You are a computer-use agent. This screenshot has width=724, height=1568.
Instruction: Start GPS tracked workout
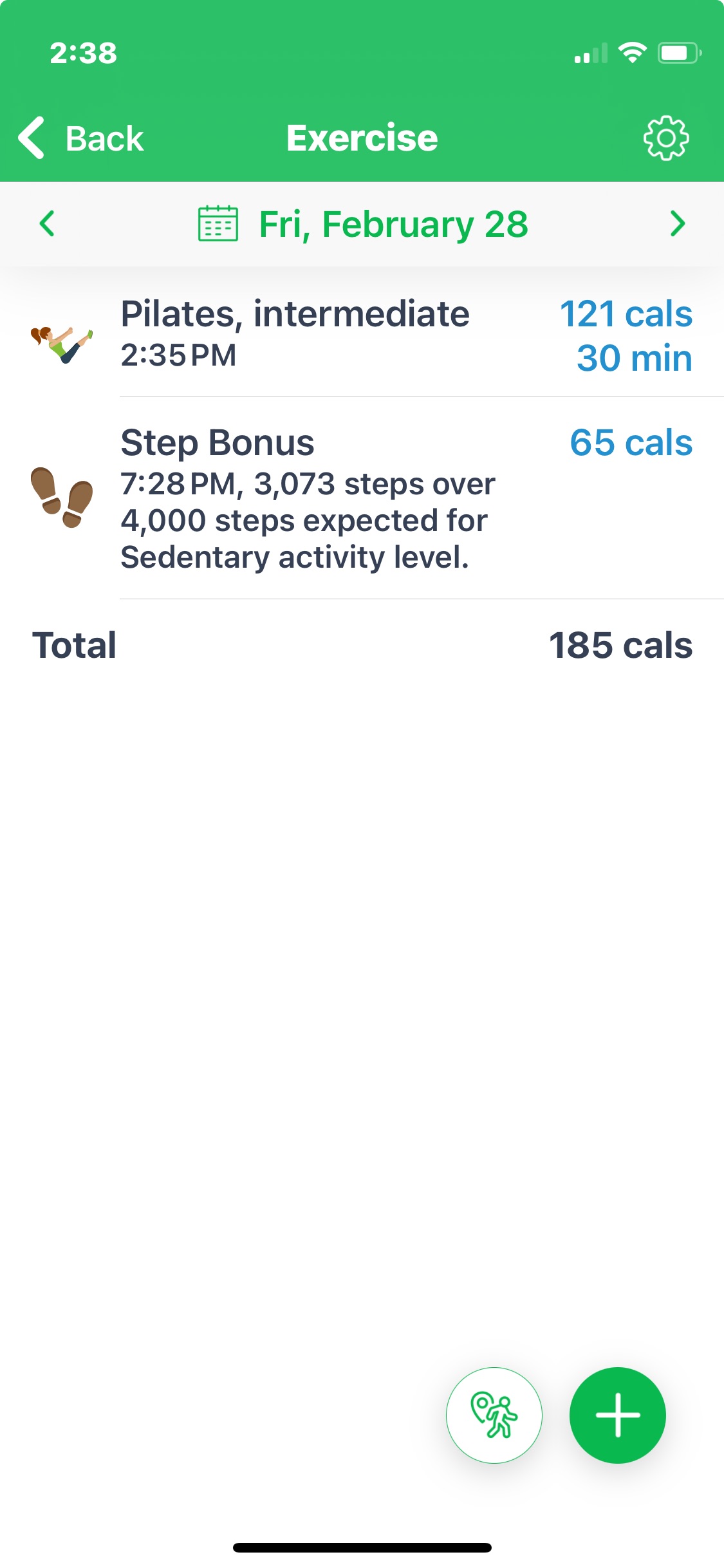coord(494,1415)
